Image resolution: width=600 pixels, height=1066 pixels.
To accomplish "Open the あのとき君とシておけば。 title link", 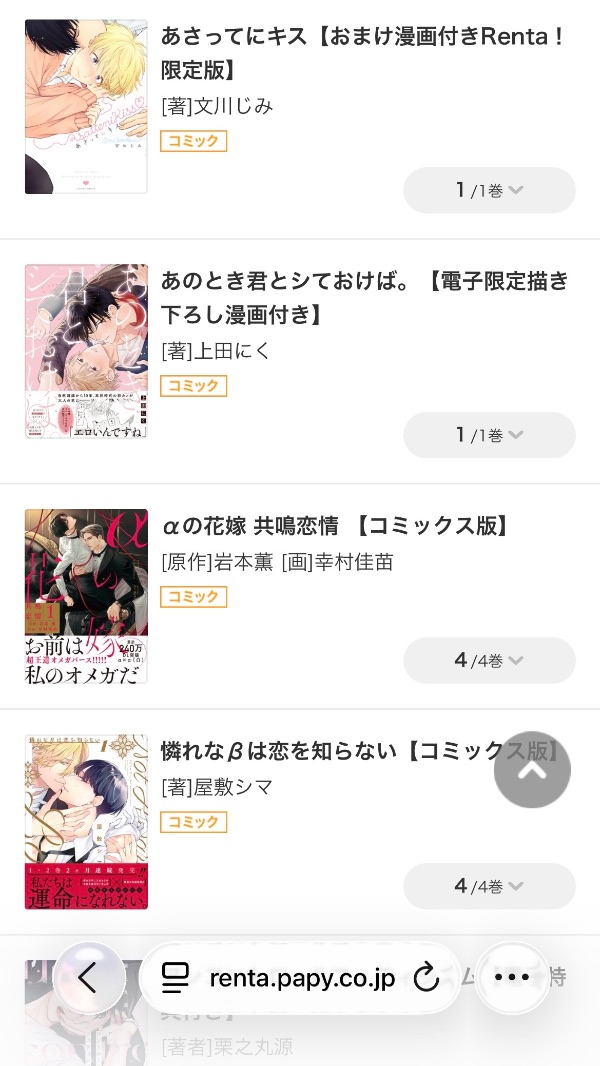I will point(364,298).
